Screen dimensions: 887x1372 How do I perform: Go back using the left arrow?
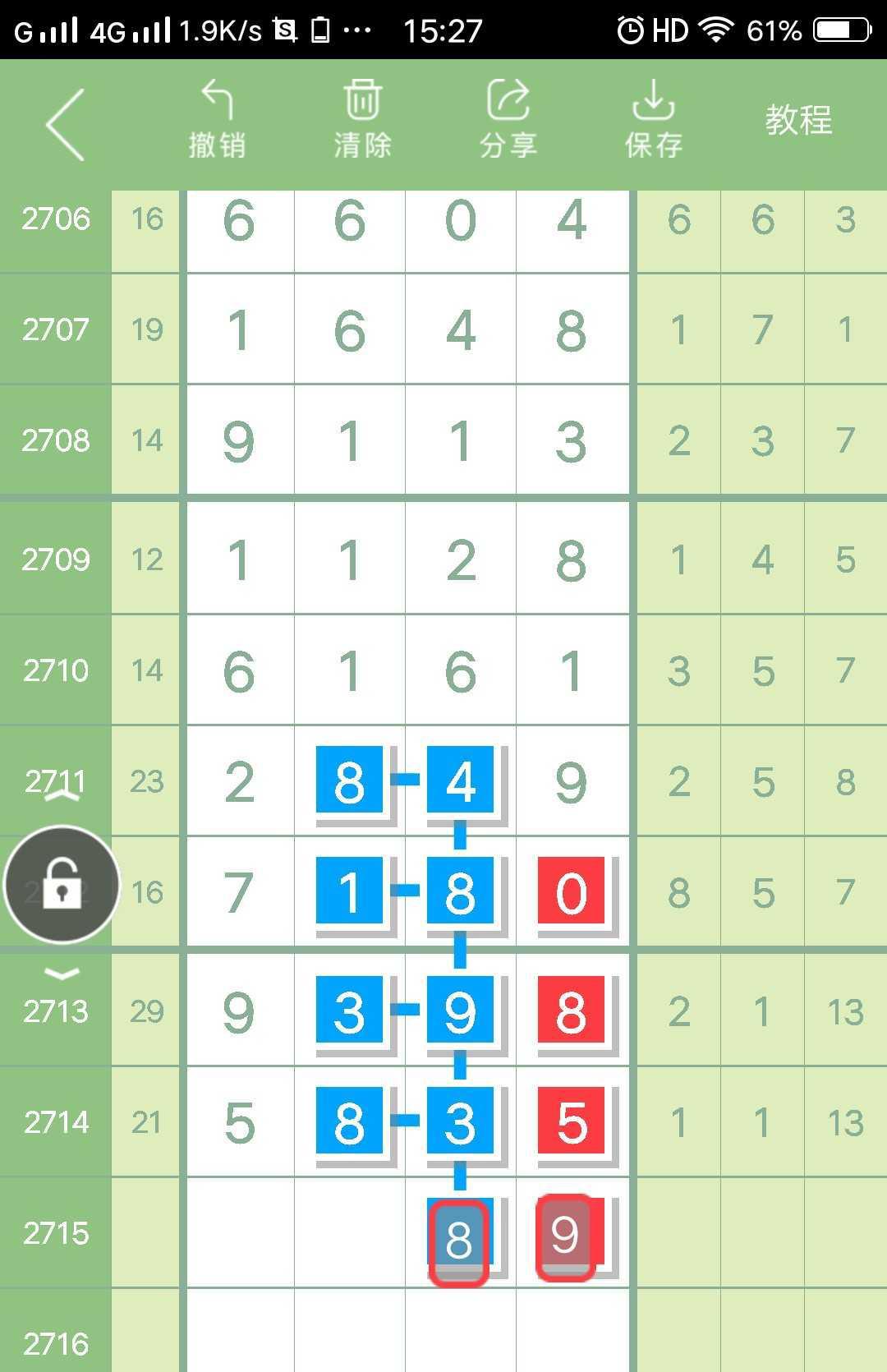point(66,125)
